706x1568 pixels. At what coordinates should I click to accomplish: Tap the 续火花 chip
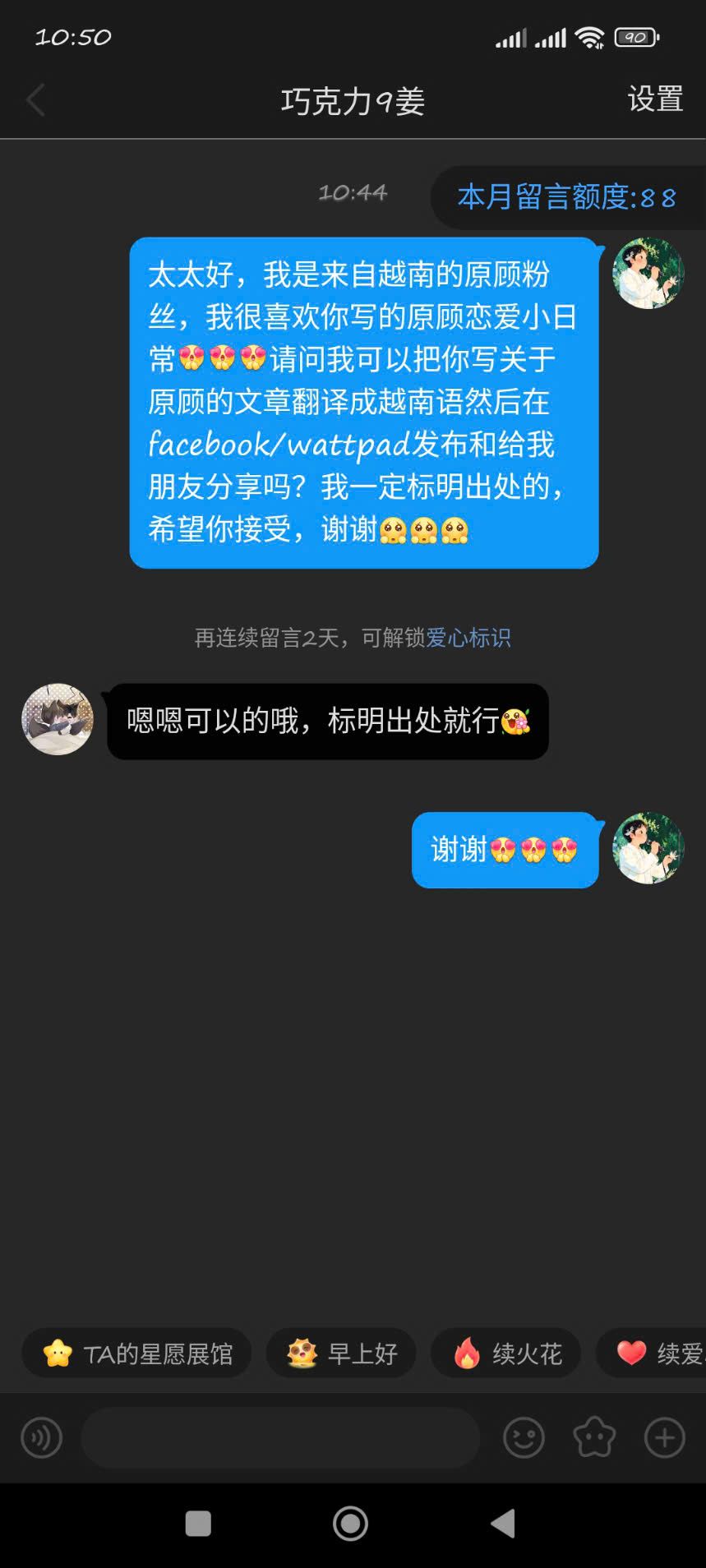[507, 1354]
